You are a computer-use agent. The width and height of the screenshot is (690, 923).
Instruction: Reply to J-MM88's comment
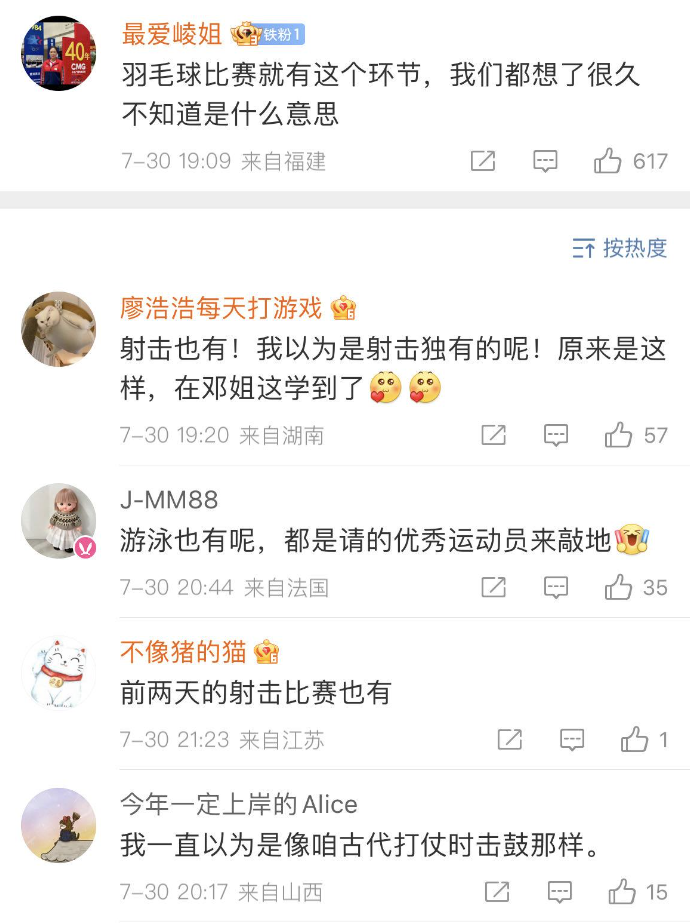tap(556, 587)
